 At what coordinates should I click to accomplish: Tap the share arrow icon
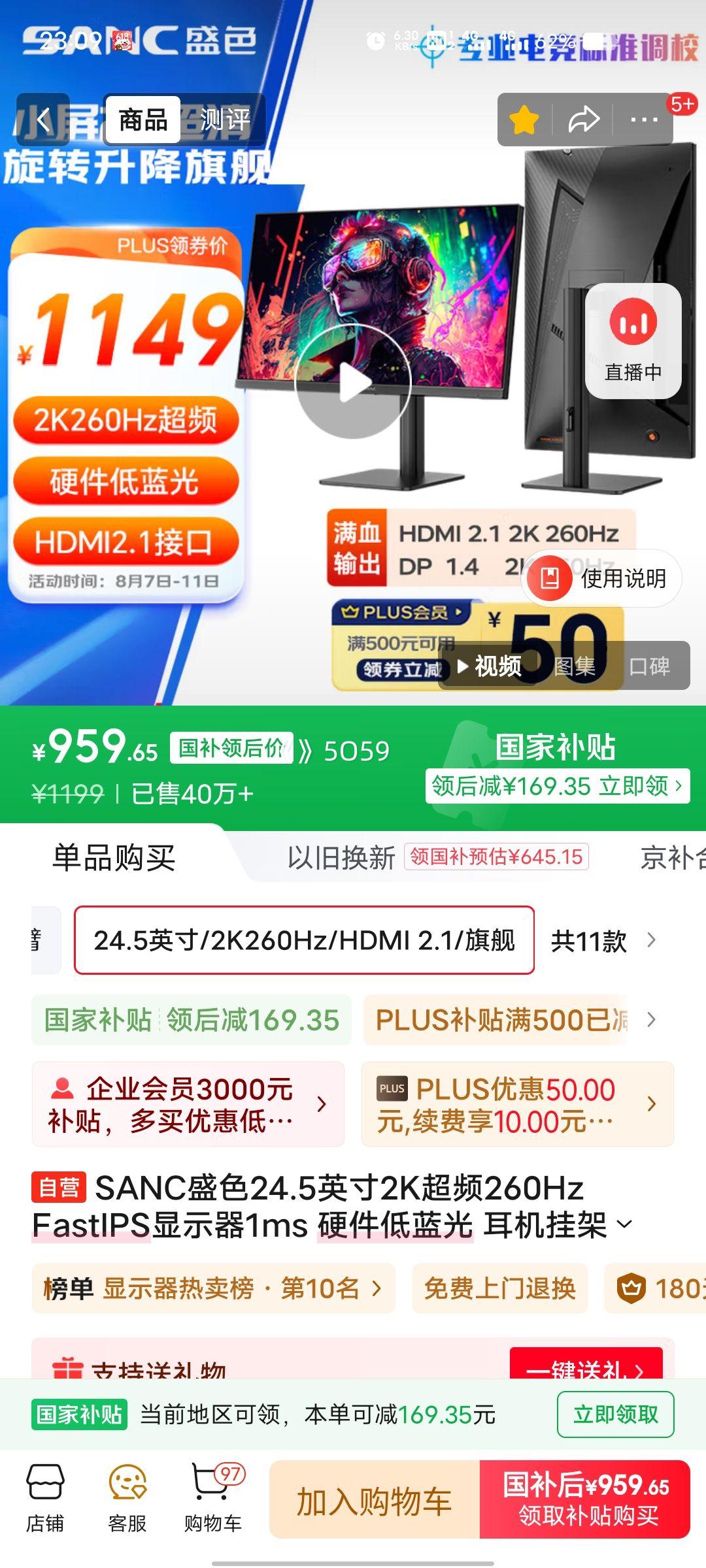tap(582, 120)
